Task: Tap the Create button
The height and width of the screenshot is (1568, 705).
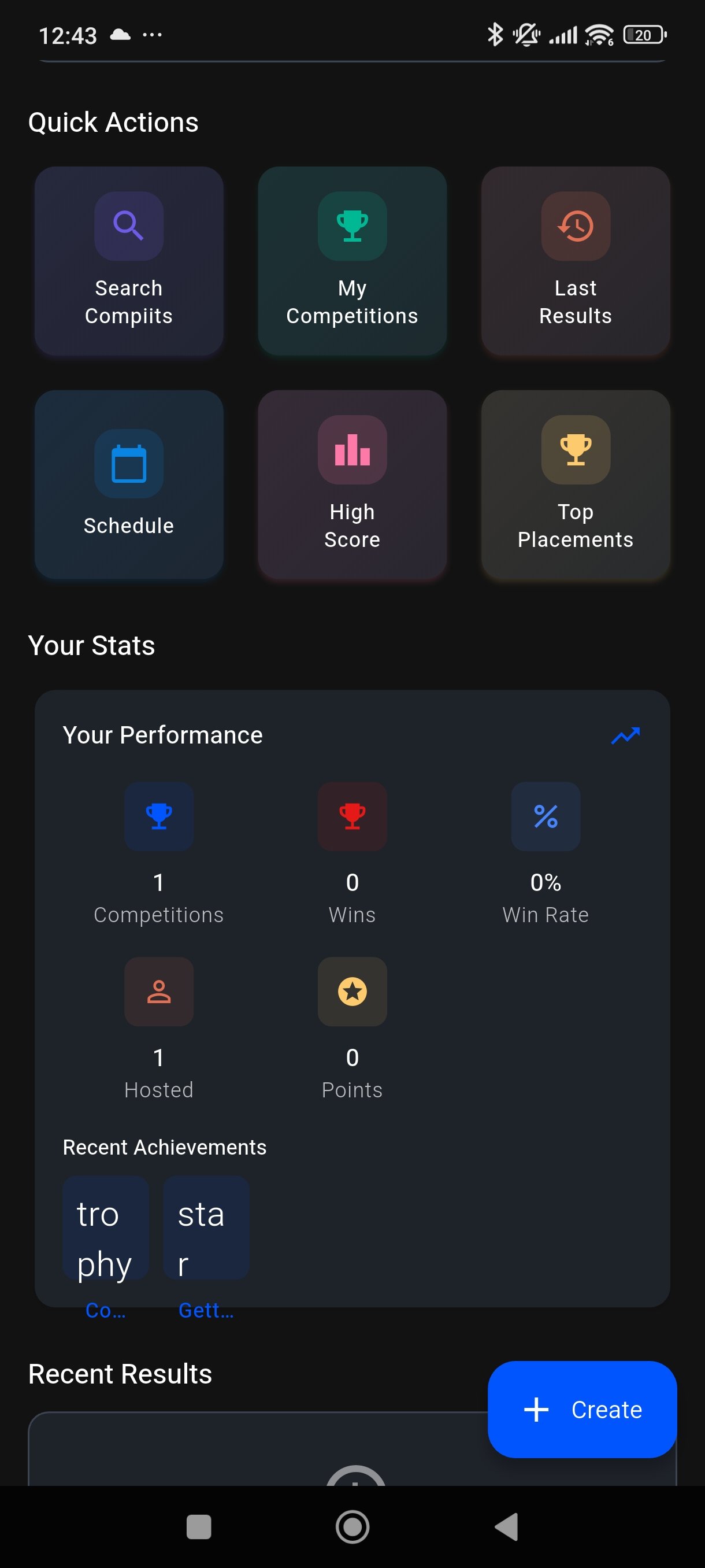Action: tap(581, 1409)
